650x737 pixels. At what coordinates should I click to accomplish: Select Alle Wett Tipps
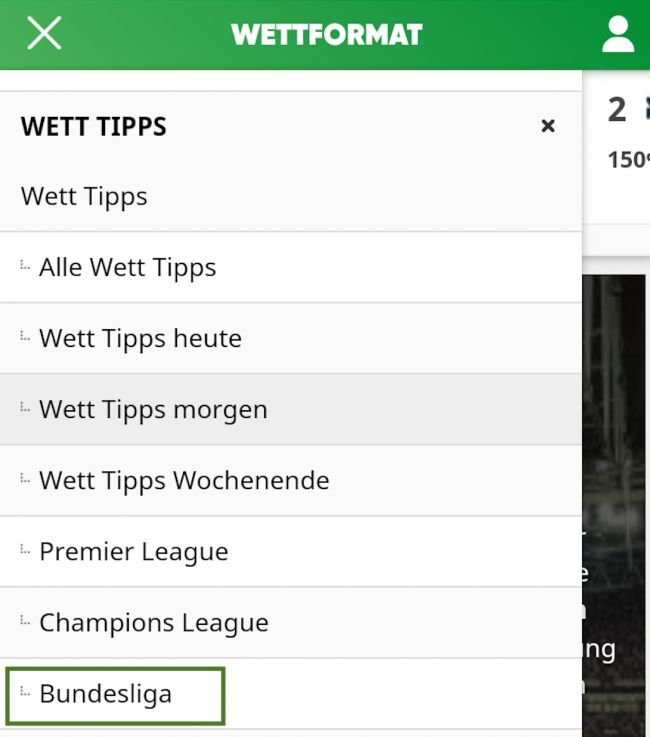[x=127, y=267]
